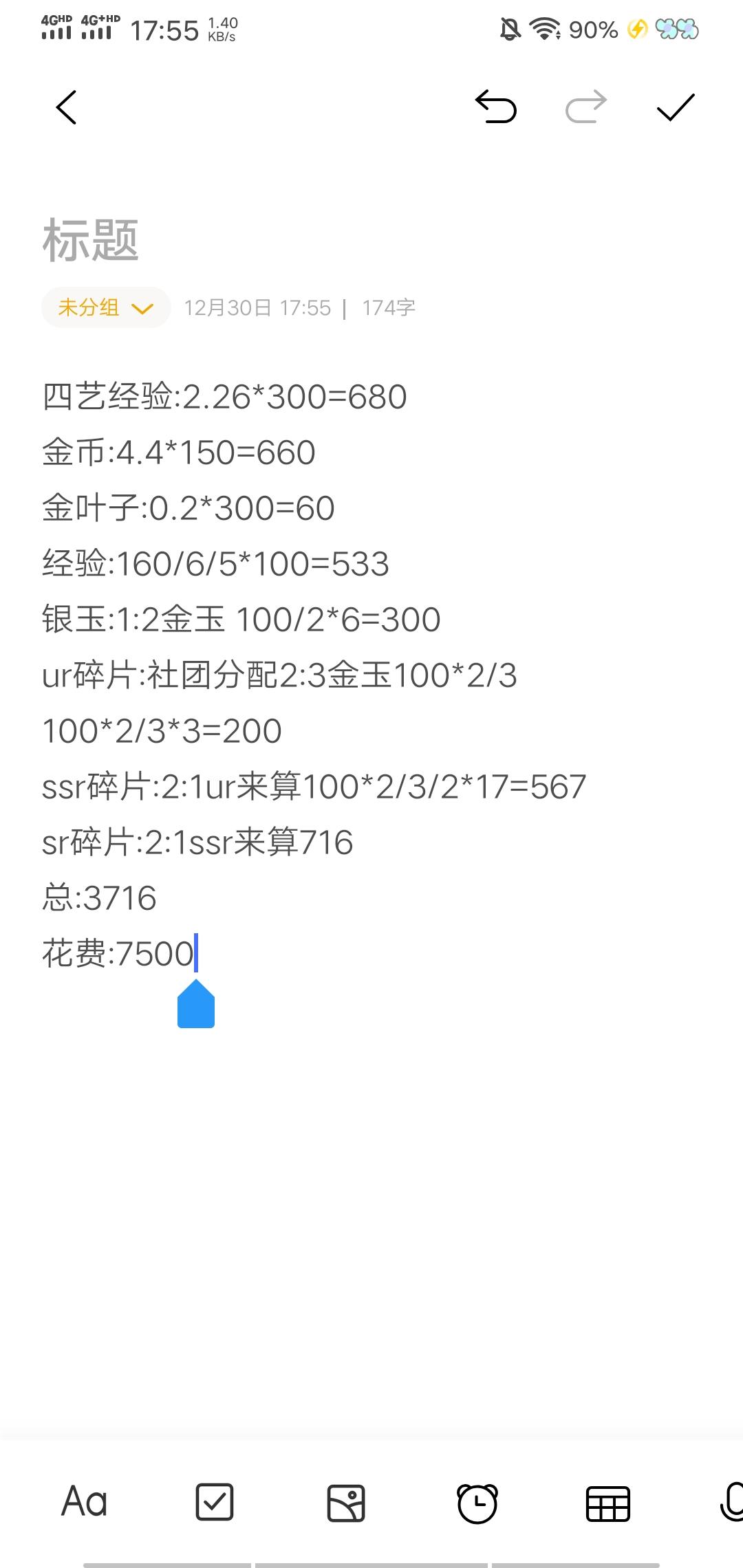The image size is (743, 1568).
Task: Insert a picture into the note
Action: (x=345, y=1503)
